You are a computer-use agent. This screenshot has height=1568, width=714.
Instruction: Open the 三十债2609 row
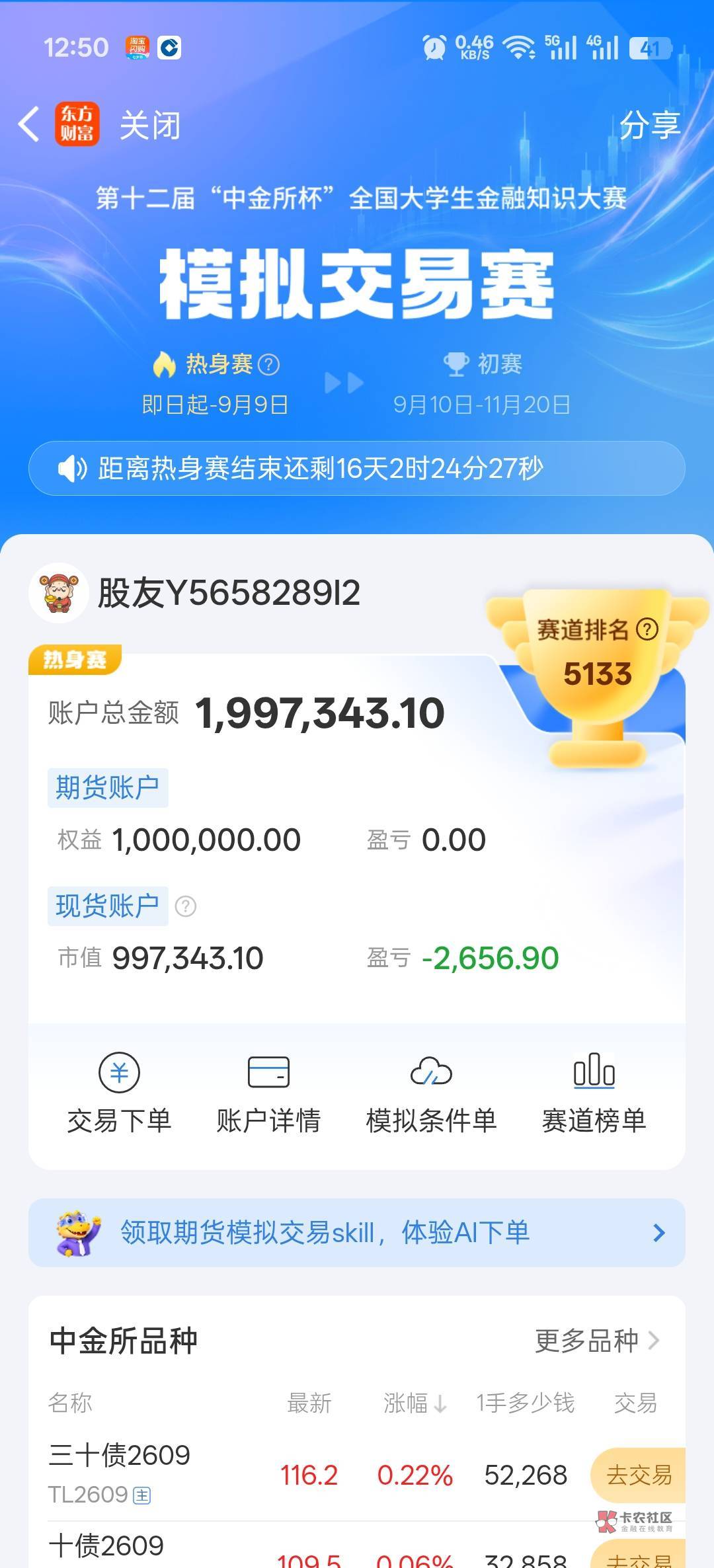click(357, 1475)
